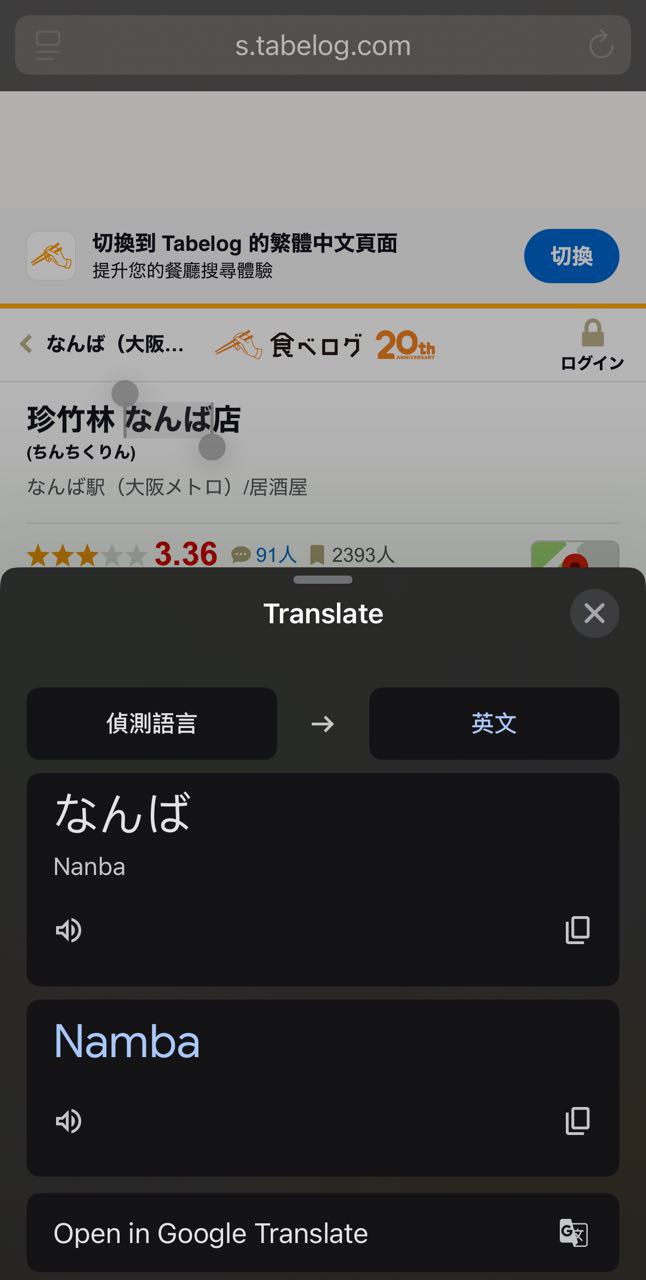Image resolution: width=646 pixels, height=1280 pixels.
Task: Tap the s.tabelog.com address bar
Action: pyautogui.click(x=322, y=45)
